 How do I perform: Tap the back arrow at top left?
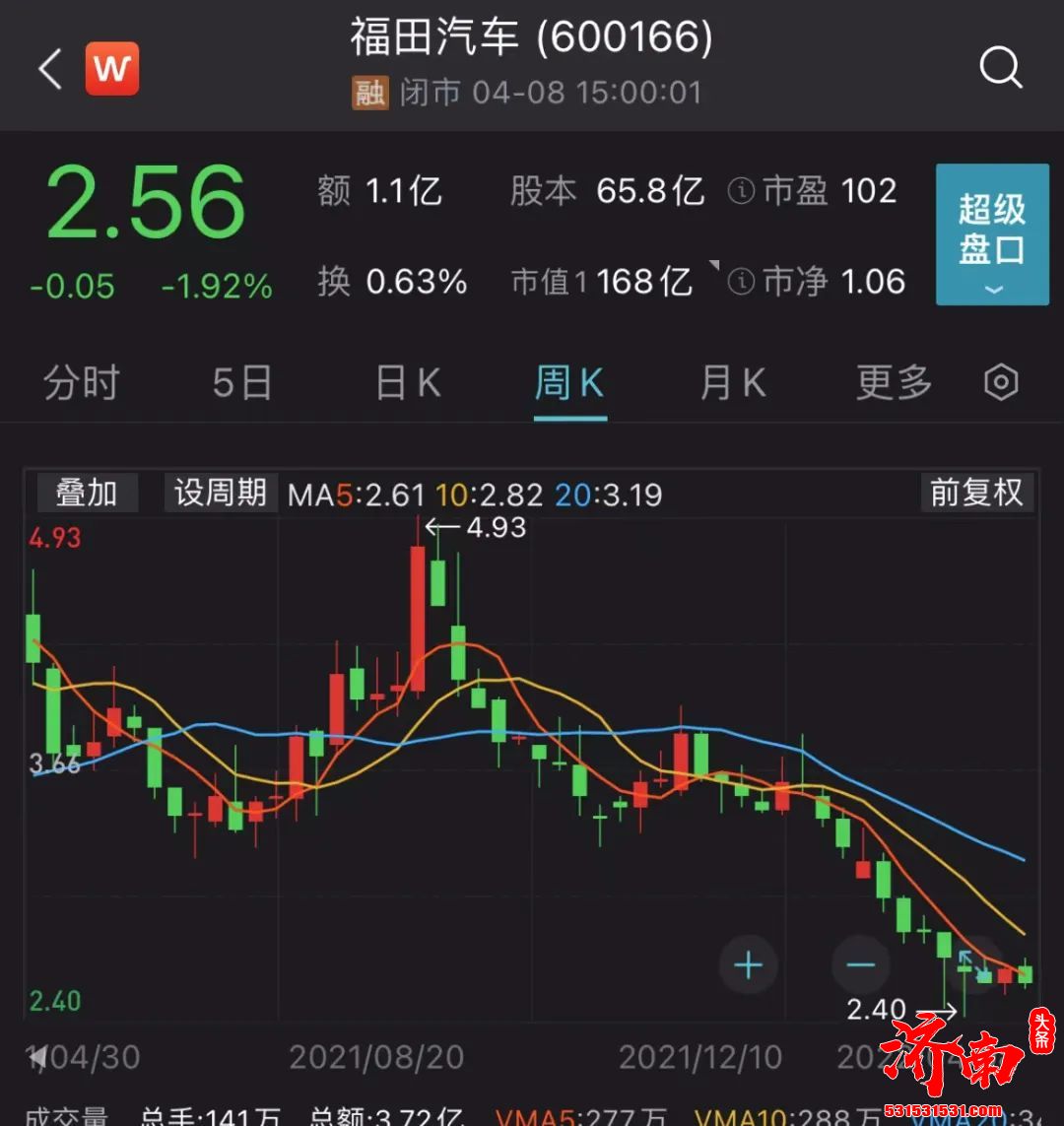click(x=47, y=68)
